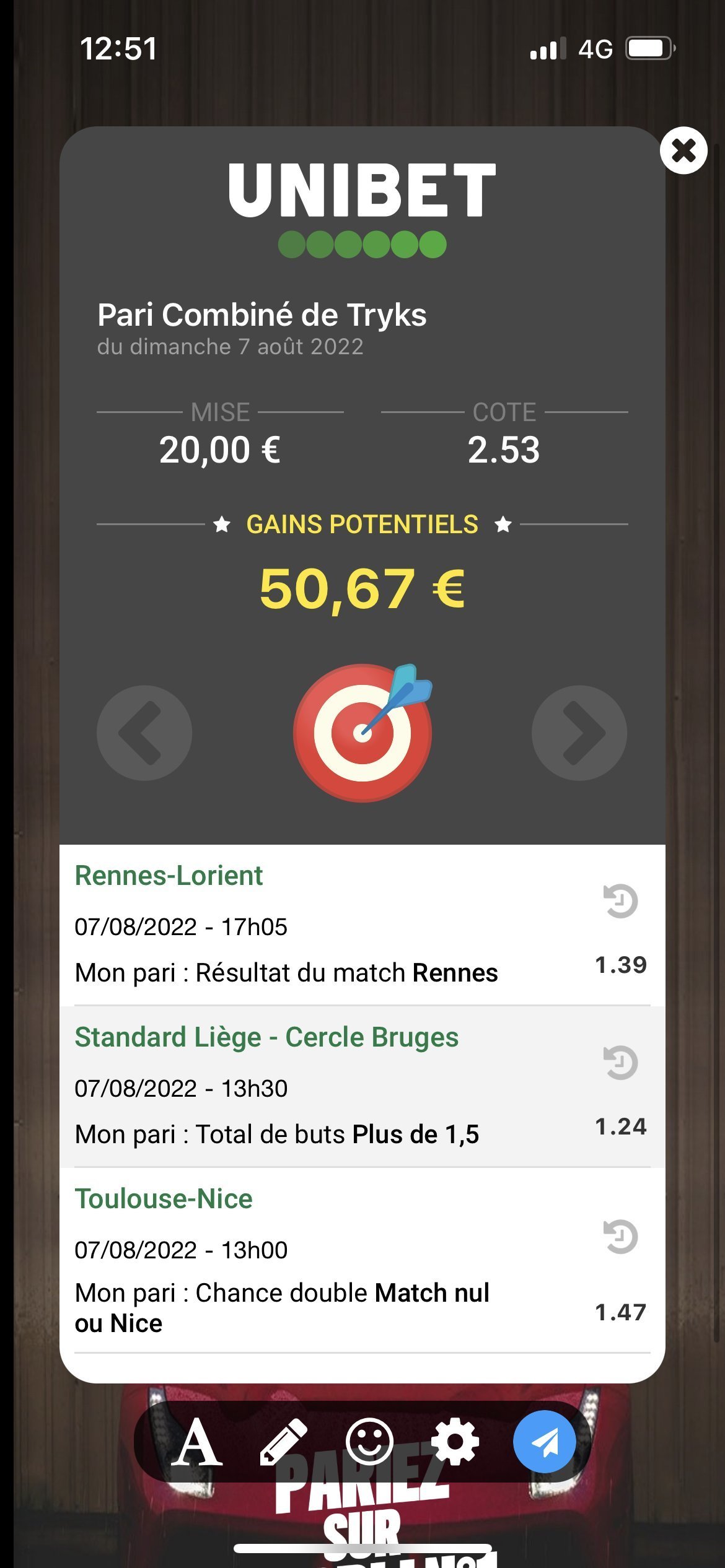Open the emoji sticker picker
The width and height of the screenshot is (725, 1568).
369,1442
